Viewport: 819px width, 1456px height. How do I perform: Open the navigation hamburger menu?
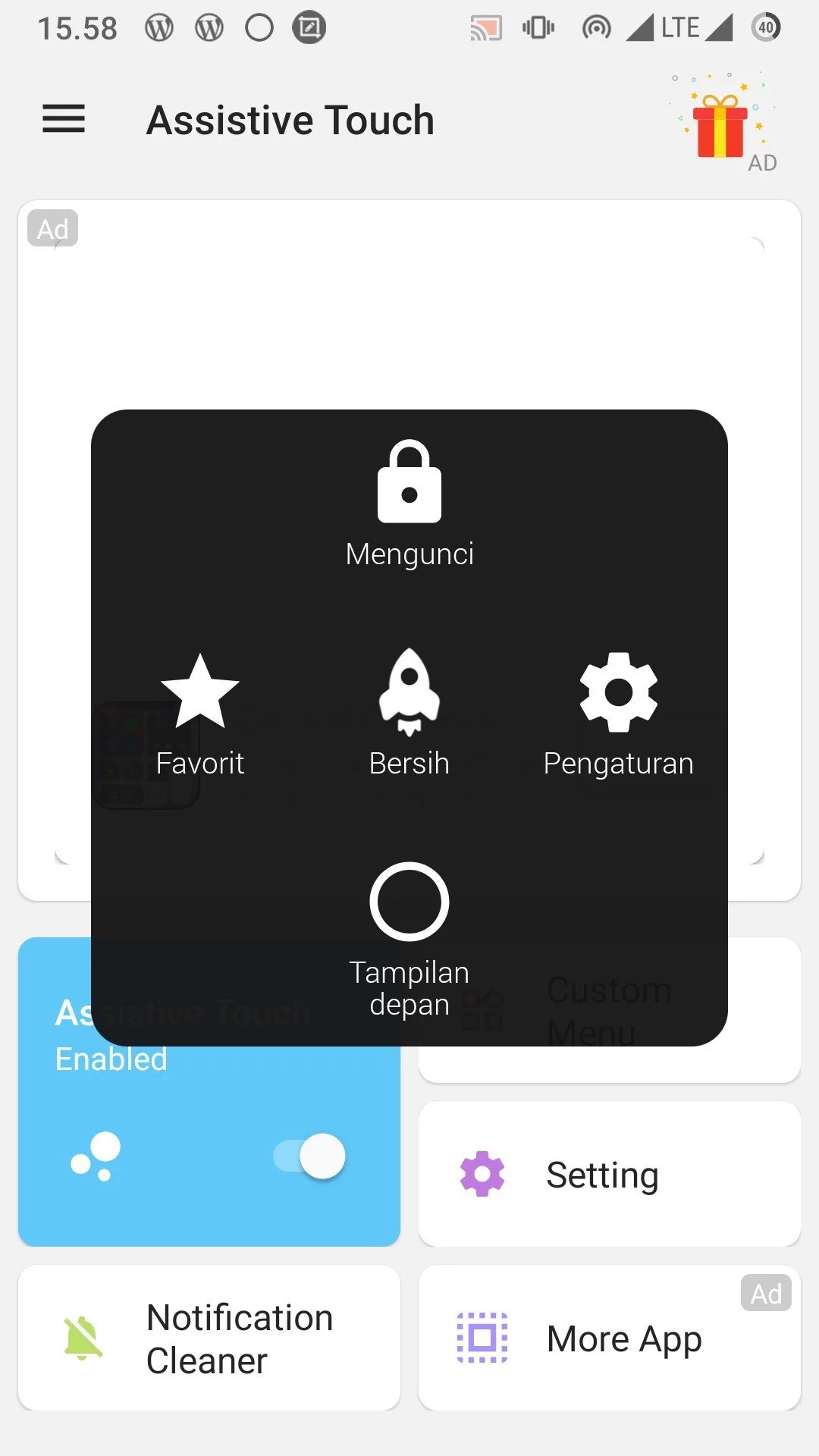[63, 119]
